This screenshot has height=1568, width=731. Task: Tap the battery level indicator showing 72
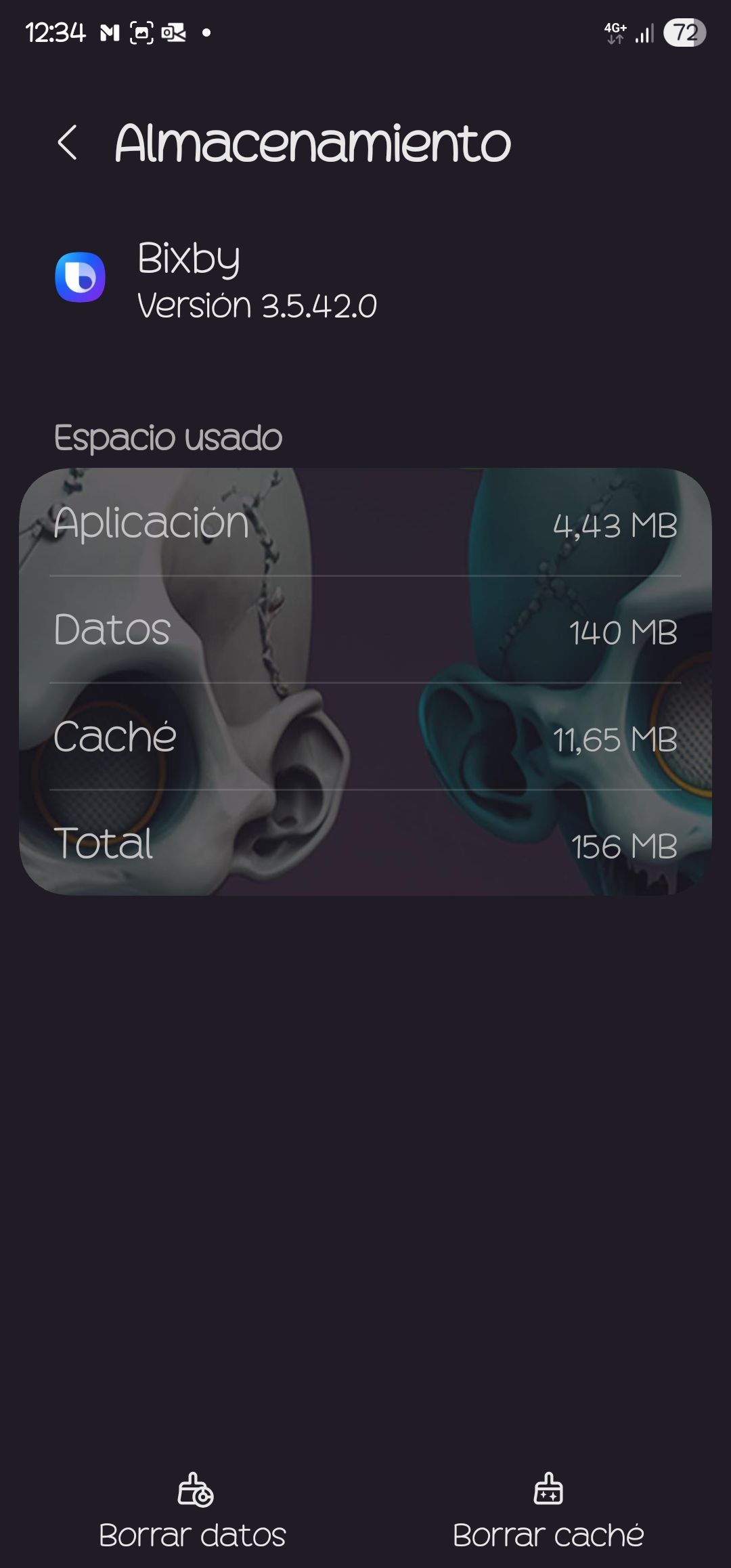click(x=685, y=31)
